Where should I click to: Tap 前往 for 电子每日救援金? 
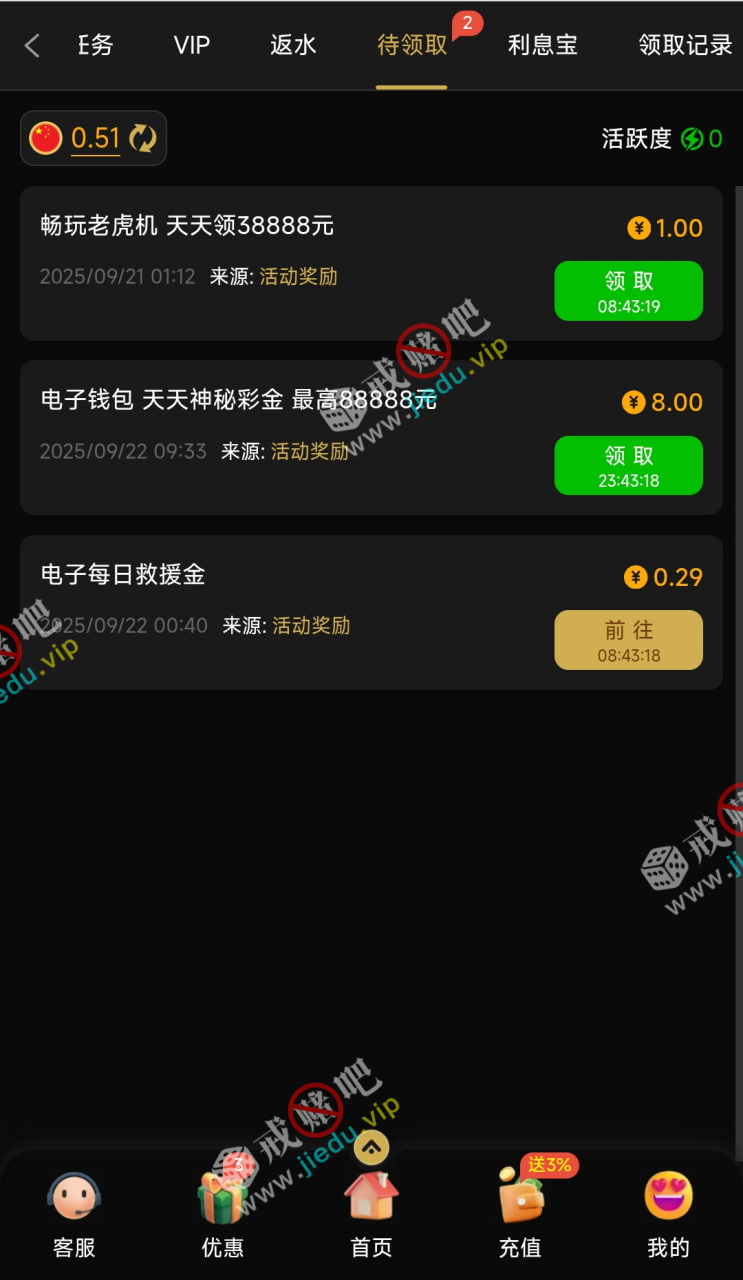click(x=628, y=640)
